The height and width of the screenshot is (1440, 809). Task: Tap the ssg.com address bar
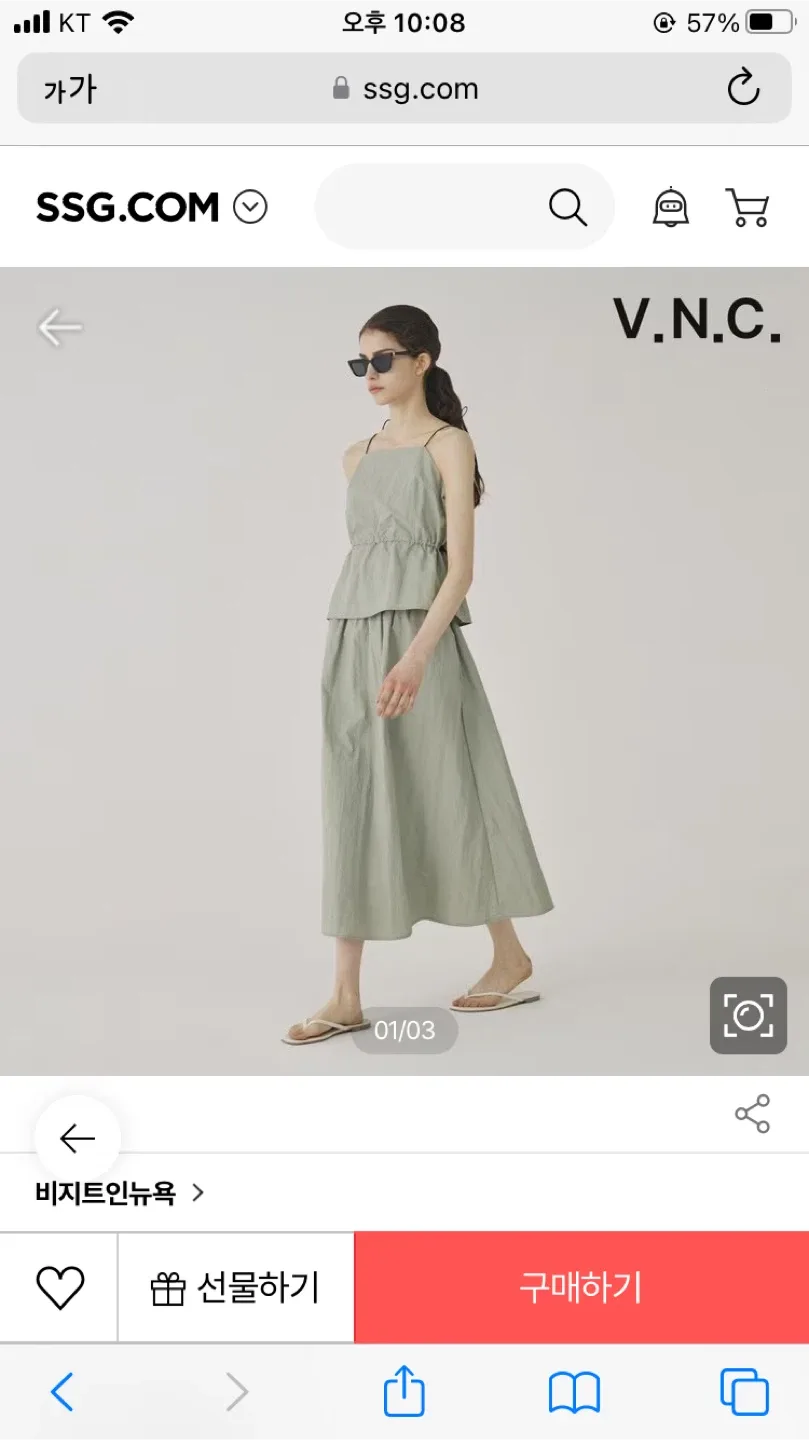[x=405, y=89]
